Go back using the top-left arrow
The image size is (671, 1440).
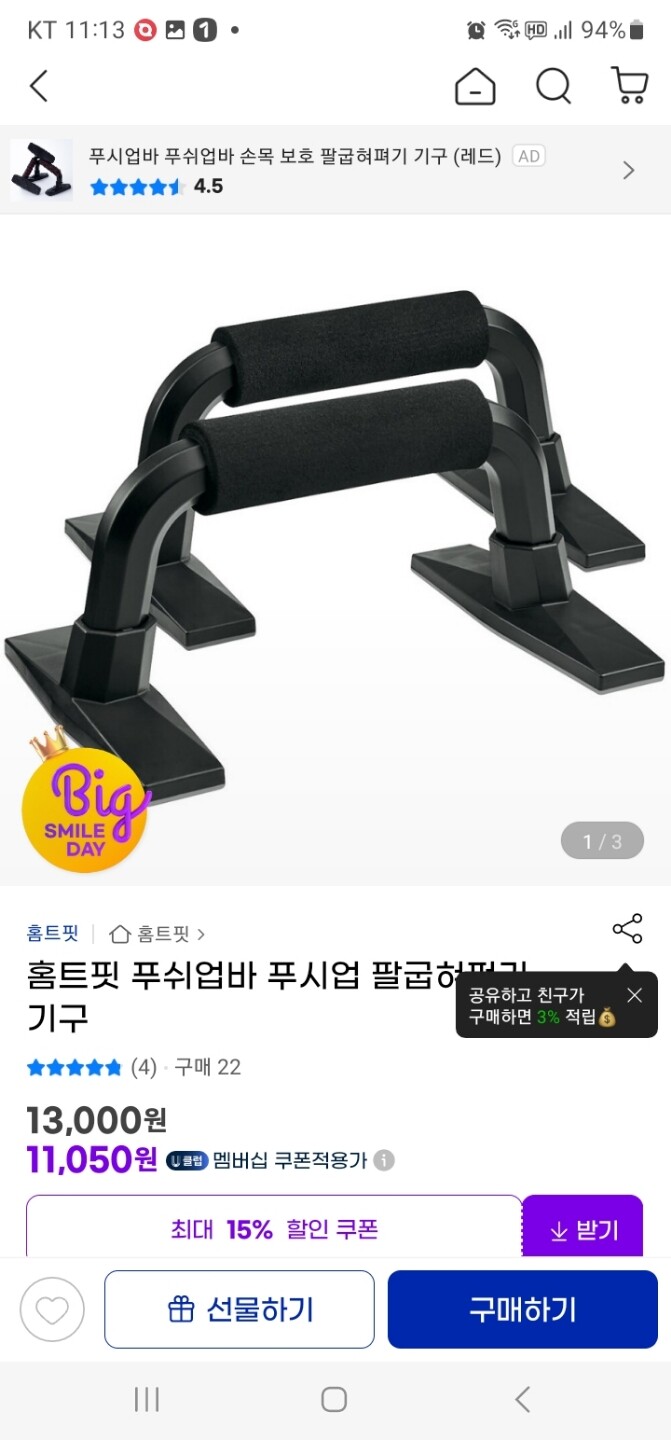[39, 86]
